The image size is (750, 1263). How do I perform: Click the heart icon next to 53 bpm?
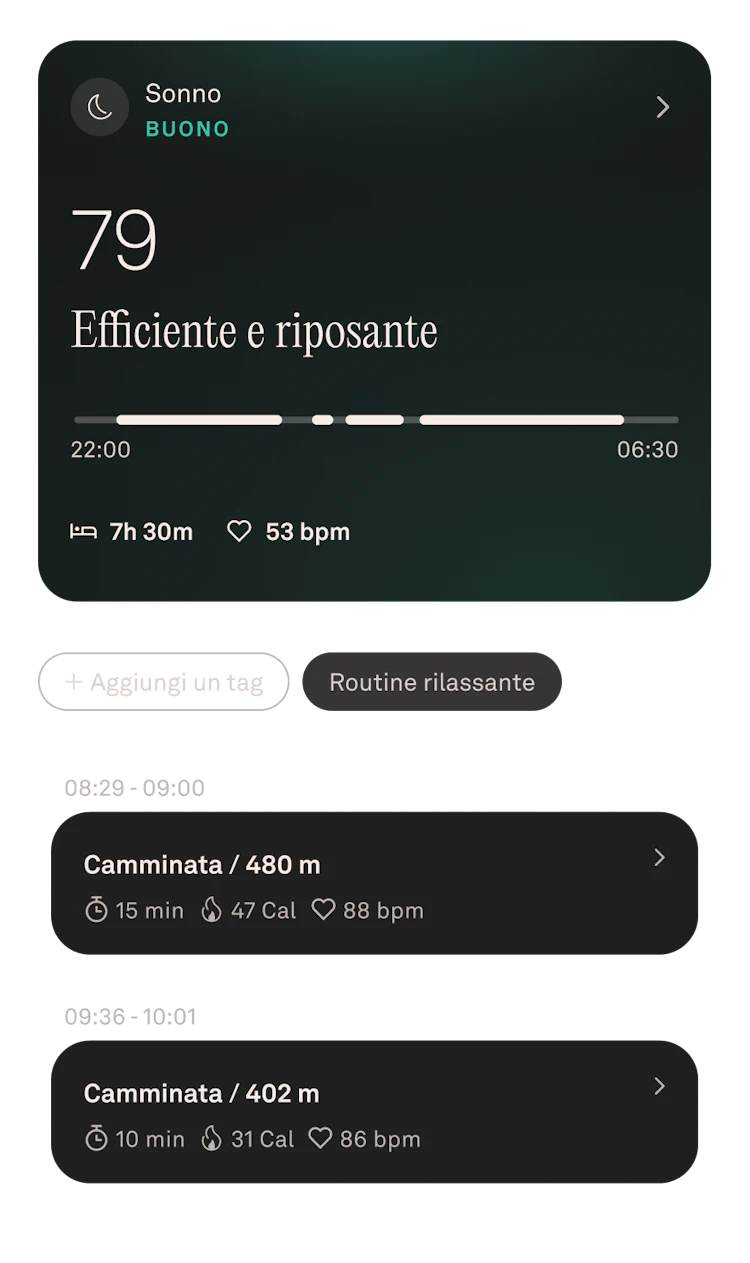tap(238, 531)
